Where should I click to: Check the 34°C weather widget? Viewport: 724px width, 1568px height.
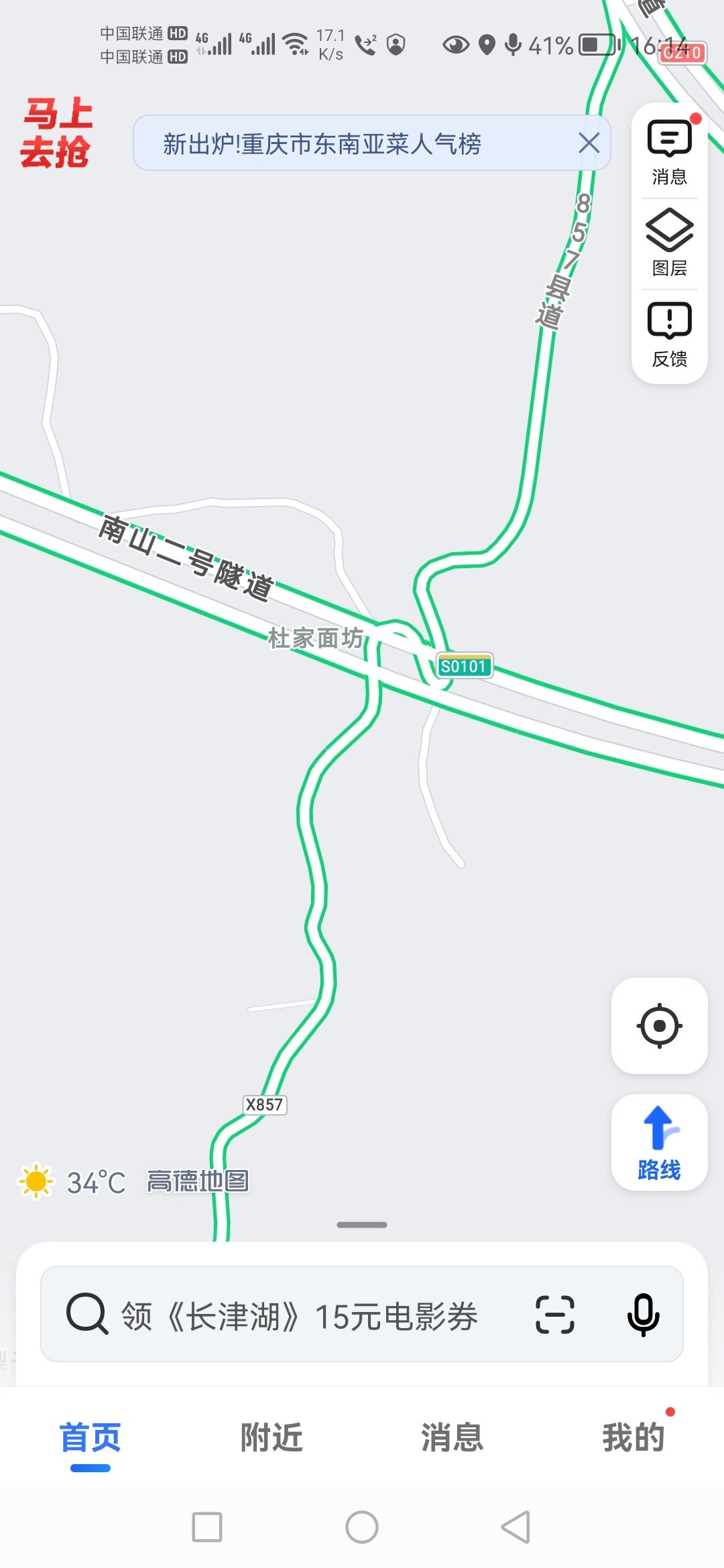[72, 1181]
